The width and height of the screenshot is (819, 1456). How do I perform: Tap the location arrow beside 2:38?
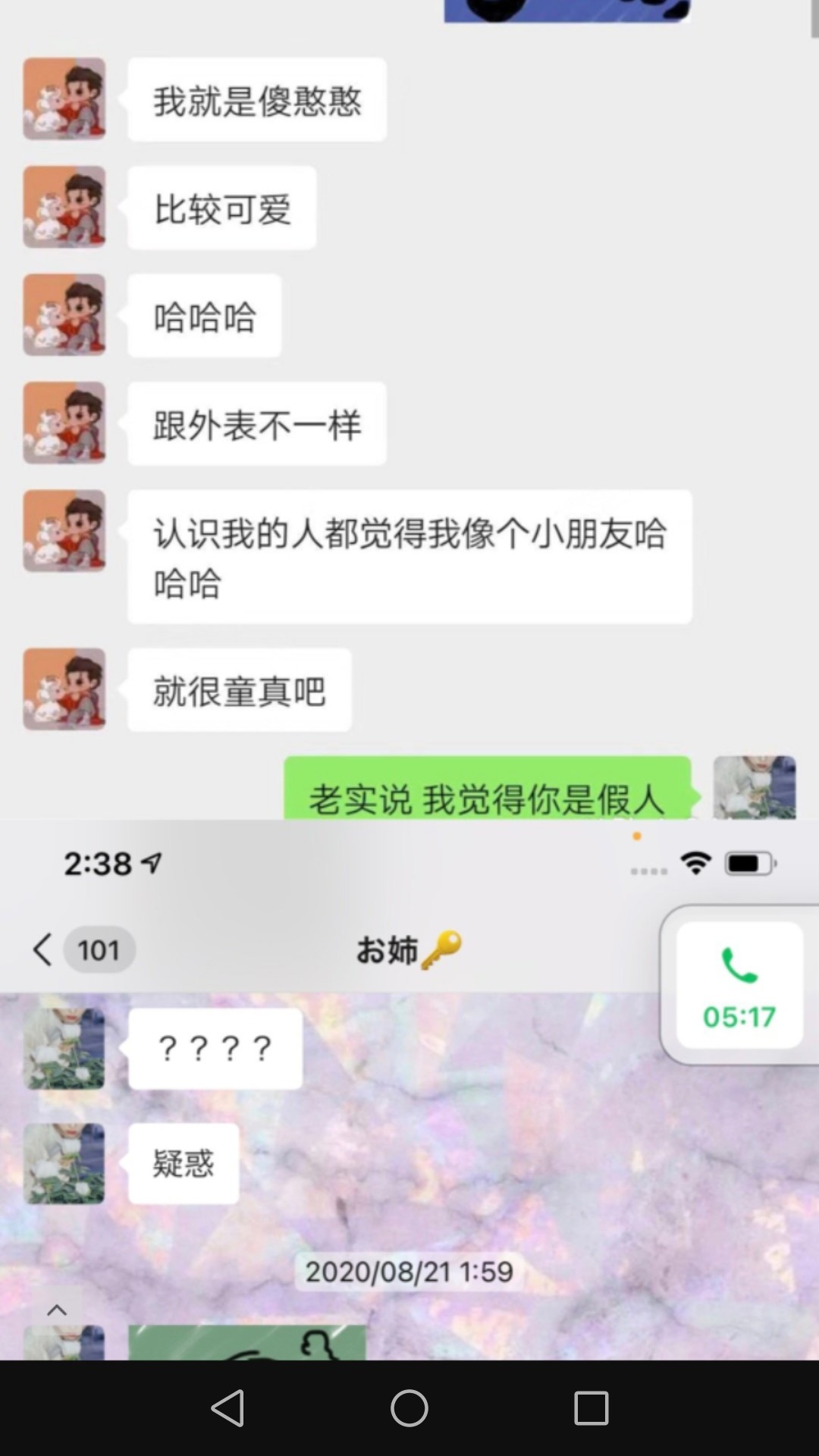pos(149,862)
